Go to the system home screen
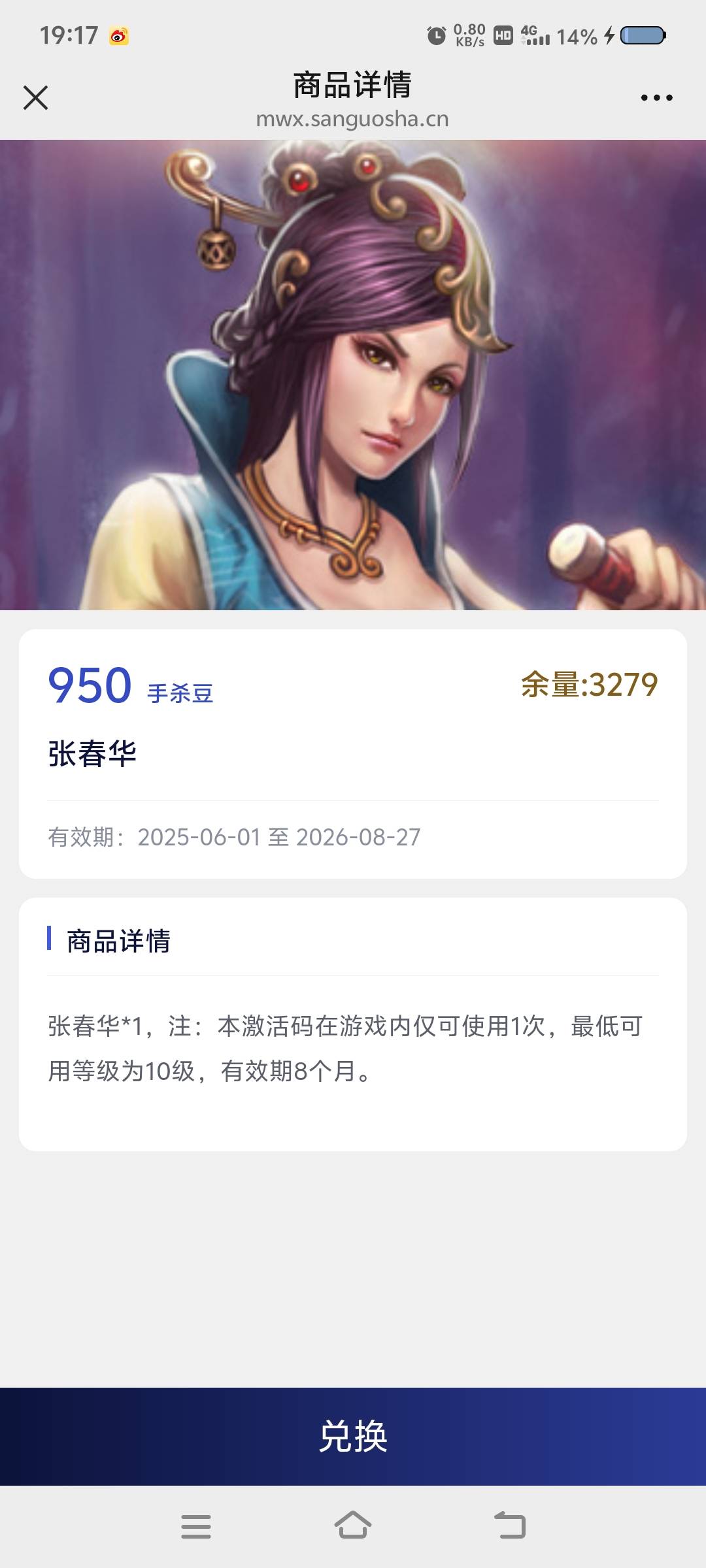 [x=353, y=1526]
